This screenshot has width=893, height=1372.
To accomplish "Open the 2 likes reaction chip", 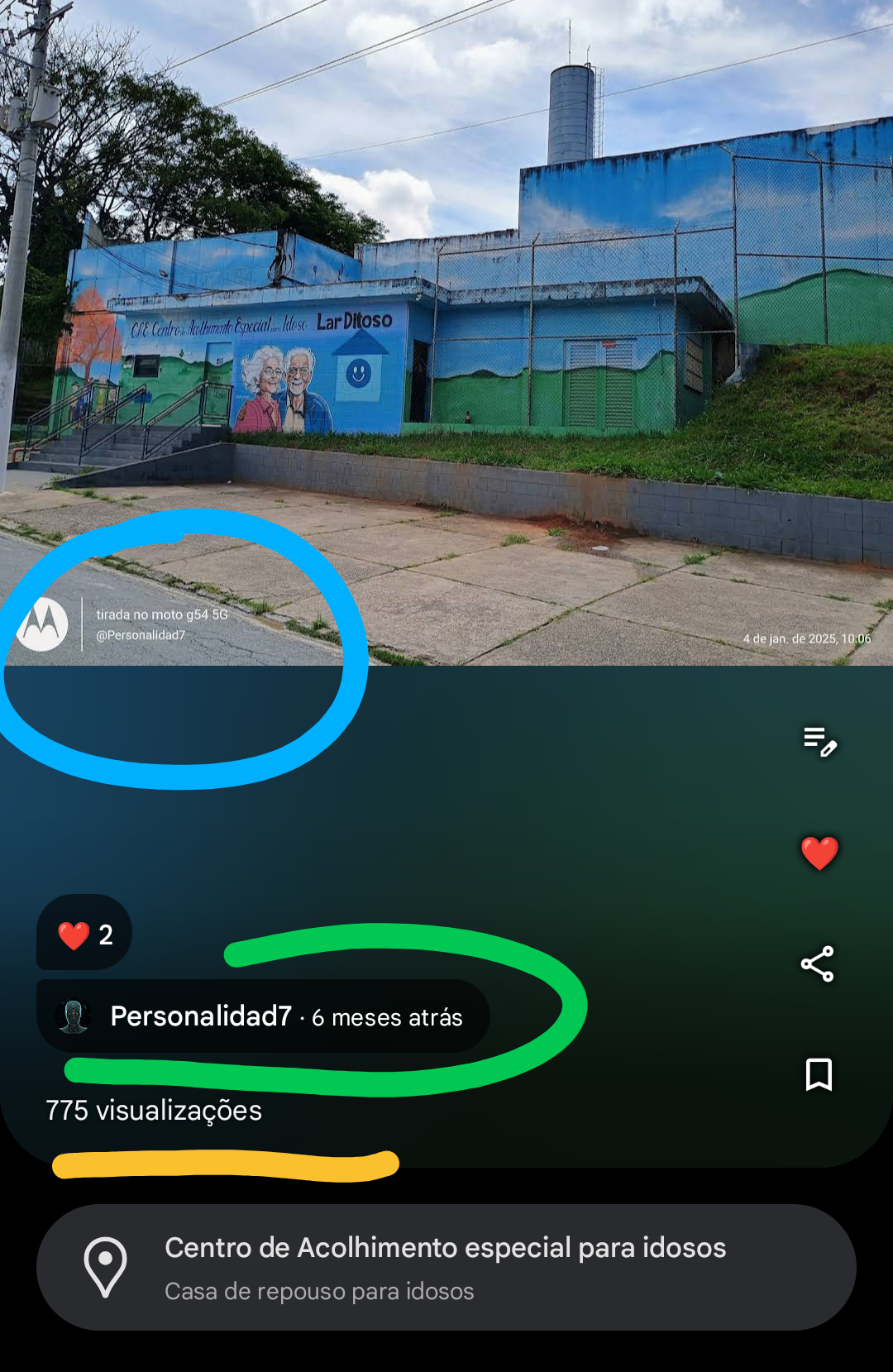I will coord(84,932).
